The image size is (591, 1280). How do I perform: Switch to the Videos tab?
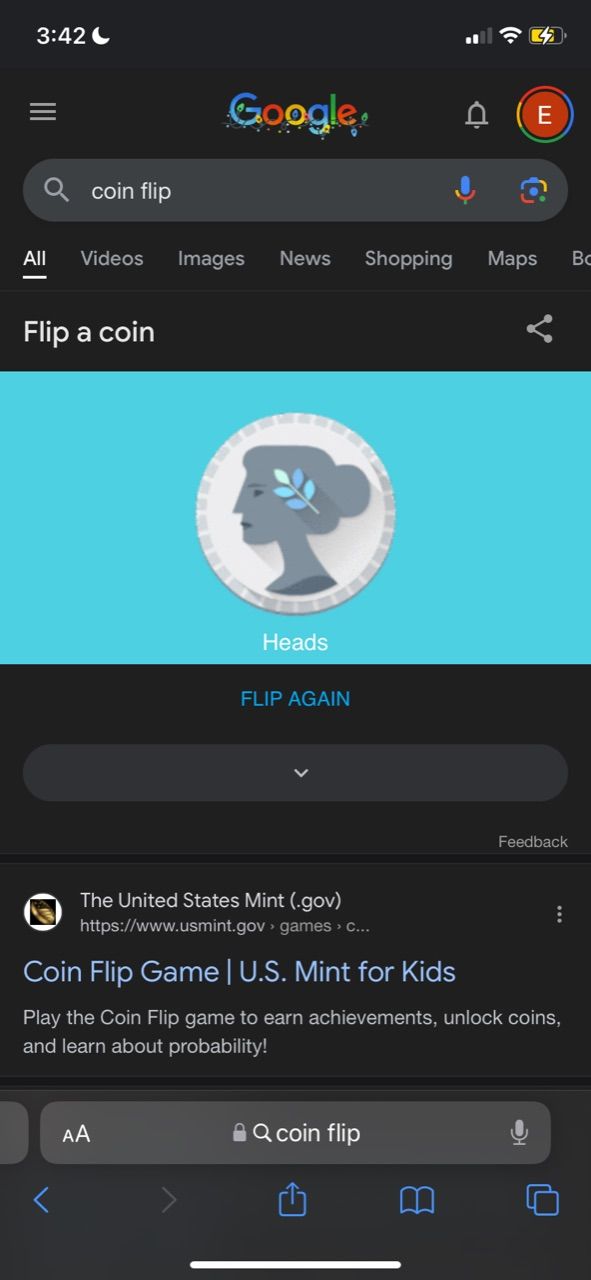click(x=112, y=258)
